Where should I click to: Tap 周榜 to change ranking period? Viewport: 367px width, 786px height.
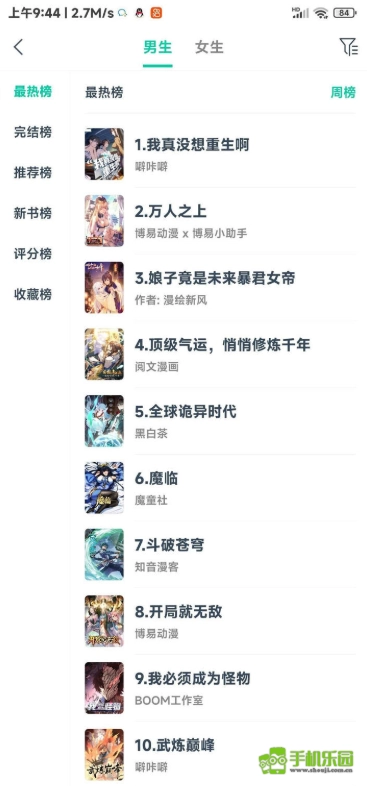pos(343,92)
